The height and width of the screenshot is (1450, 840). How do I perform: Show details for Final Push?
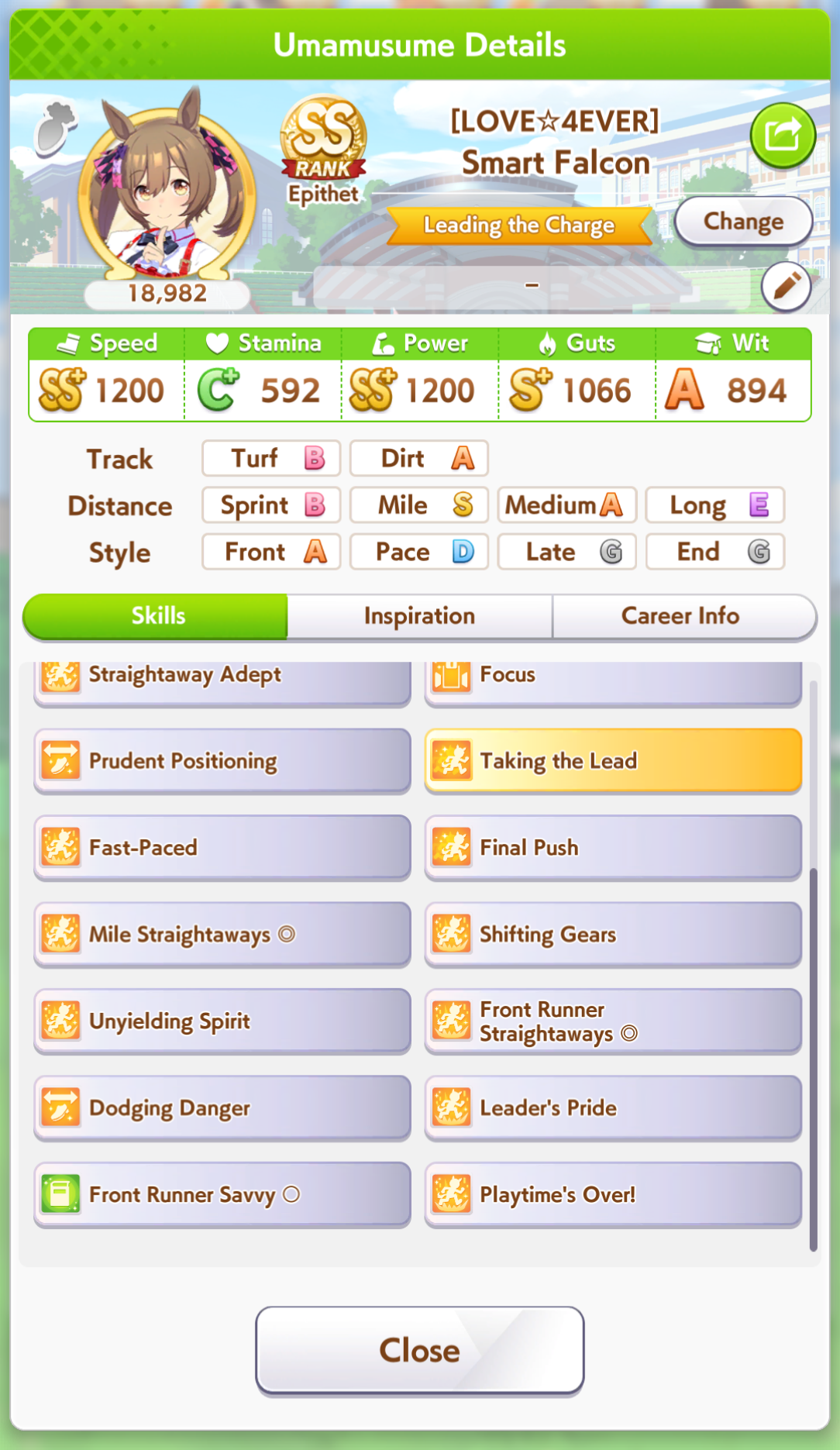click(613, 848)
